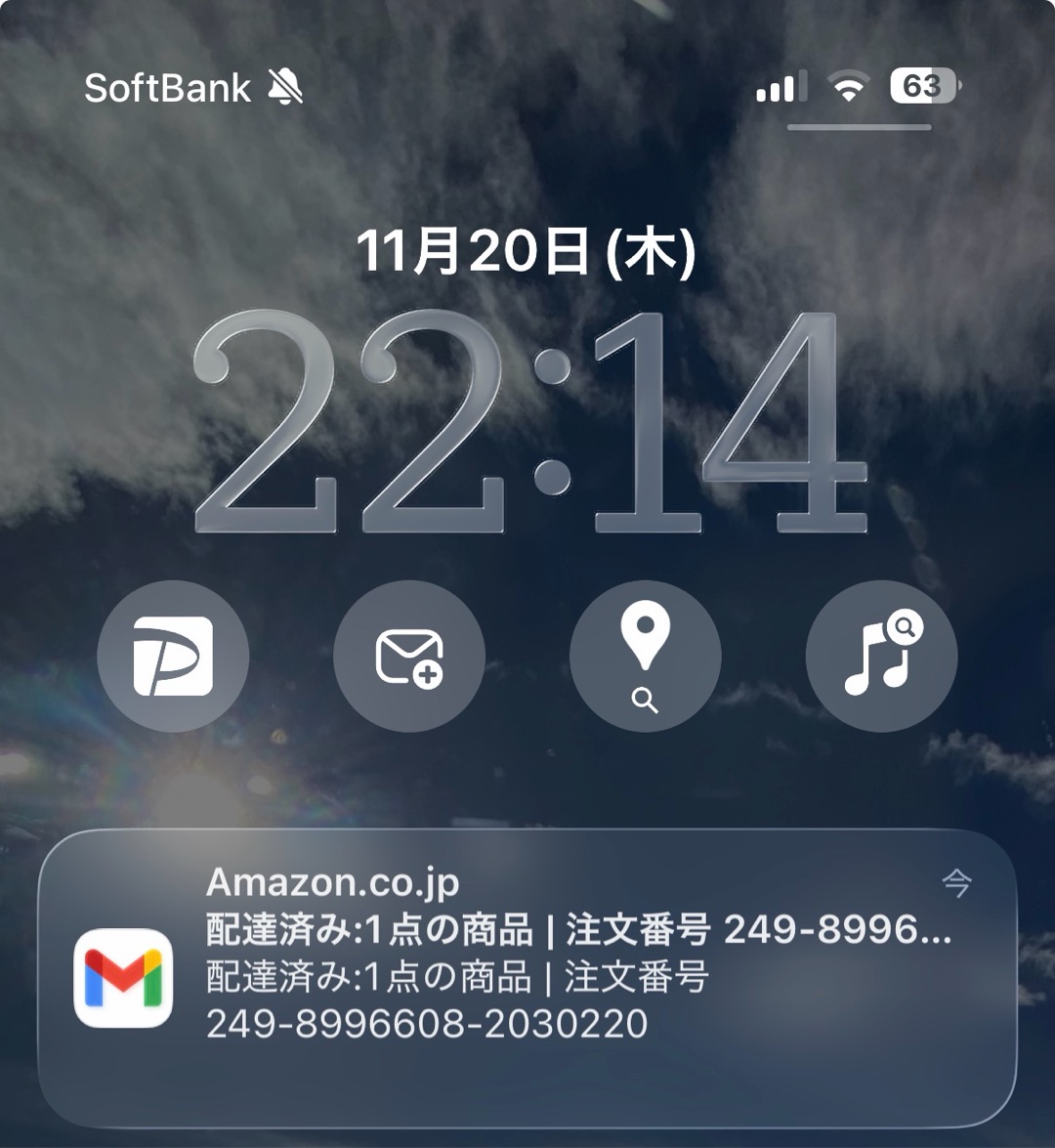Tap the compose new mail widget
Image resolution: width=1055 pixels, height=1148 pixels.
[x=409, y=656]
